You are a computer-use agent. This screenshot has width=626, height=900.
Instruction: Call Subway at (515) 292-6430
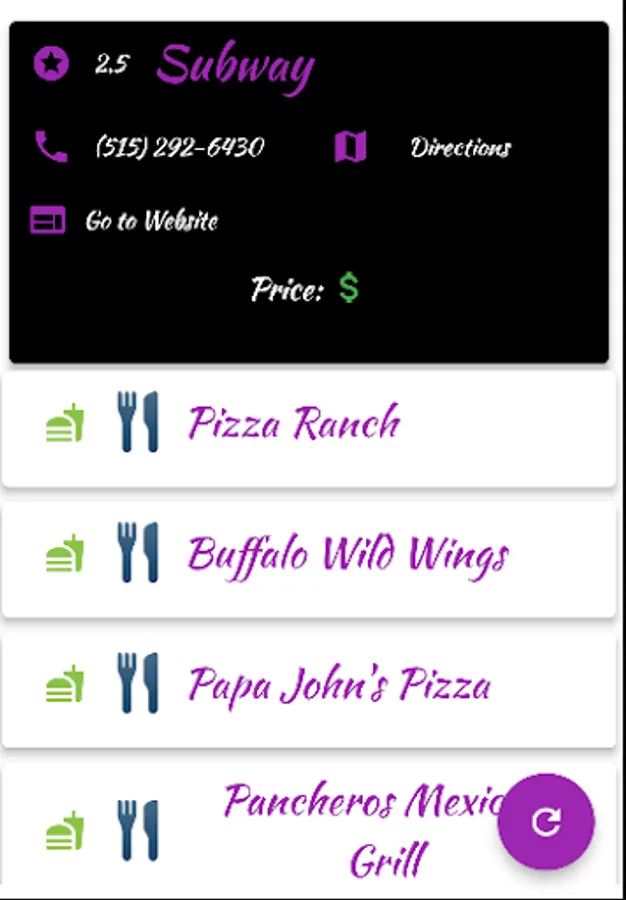click(x=180, y=148)
